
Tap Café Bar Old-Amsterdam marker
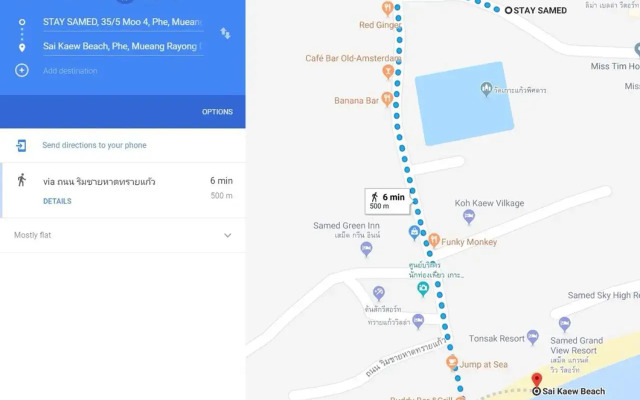coord(392,58)
